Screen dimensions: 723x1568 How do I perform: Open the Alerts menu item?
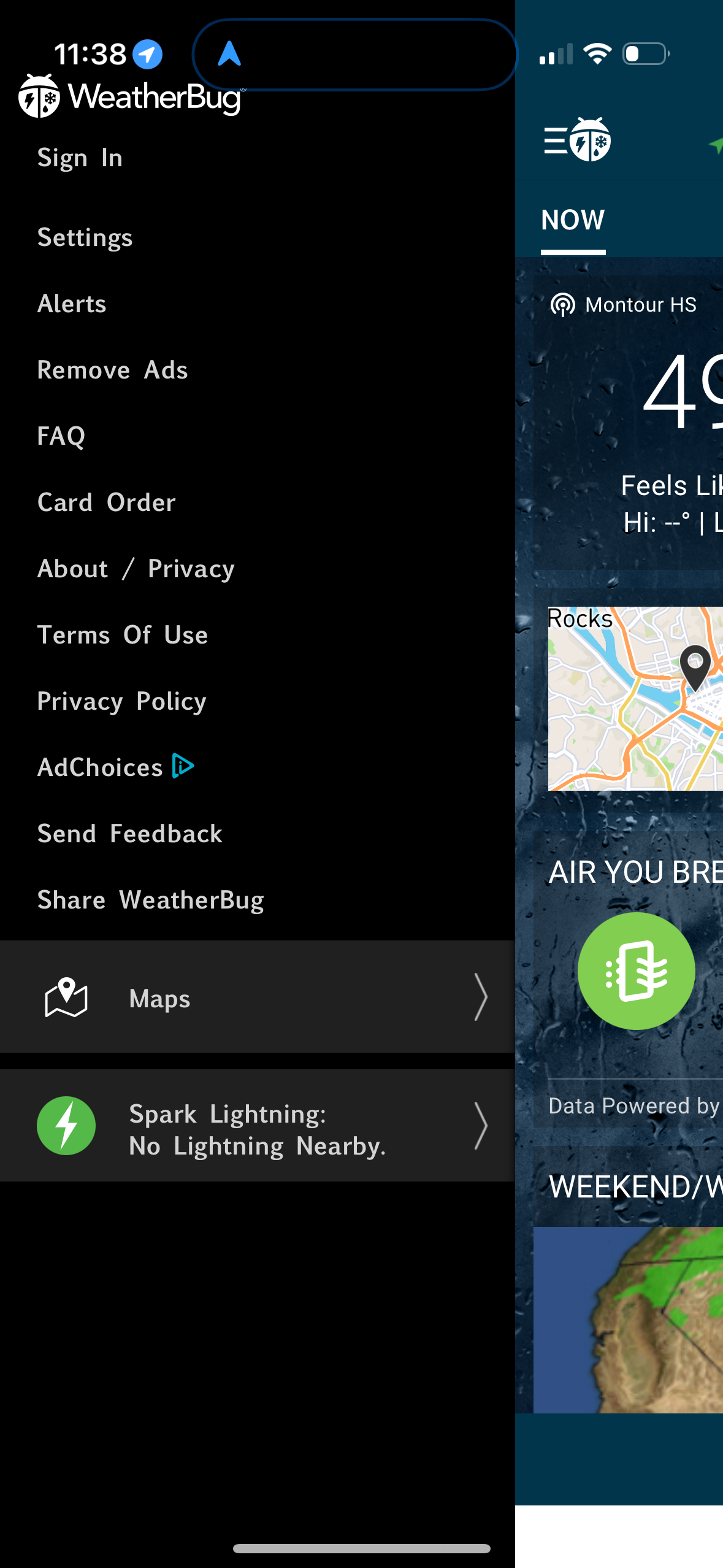[x=72, y=303]
